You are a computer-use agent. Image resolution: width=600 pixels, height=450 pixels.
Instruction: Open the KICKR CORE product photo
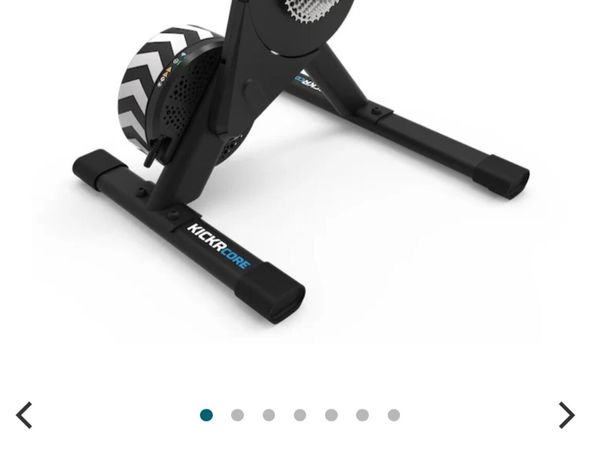click(x=300, y=170)
